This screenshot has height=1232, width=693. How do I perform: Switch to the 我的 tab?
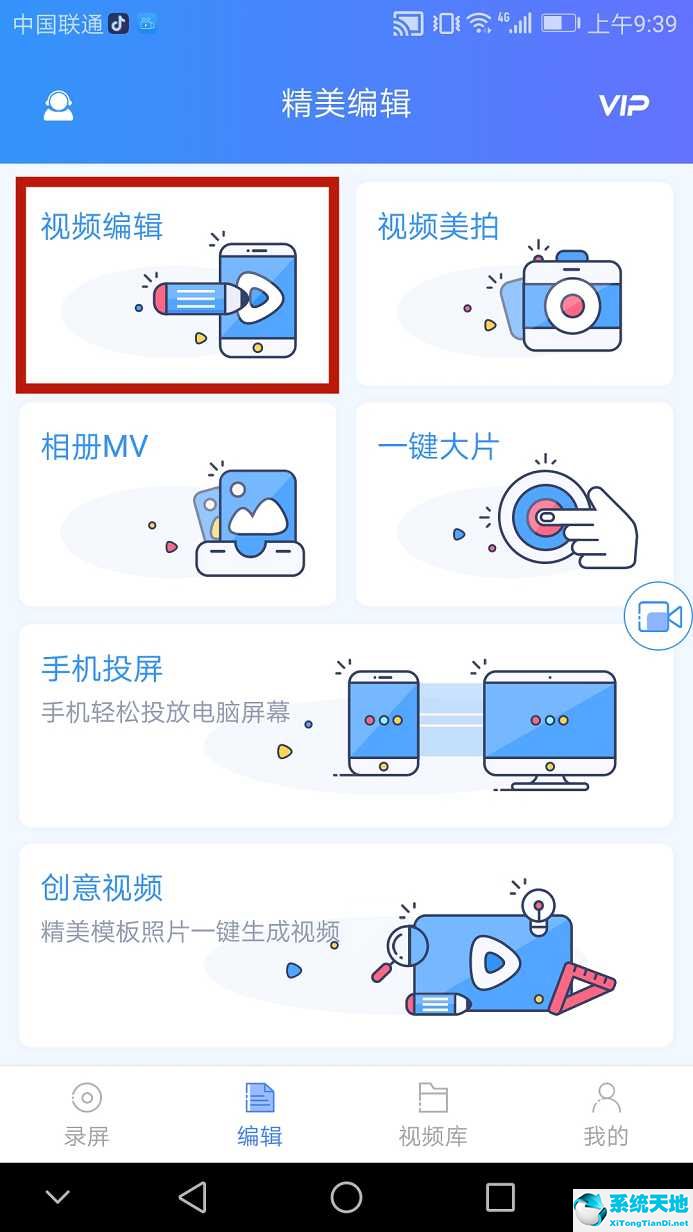(606, 1114)
